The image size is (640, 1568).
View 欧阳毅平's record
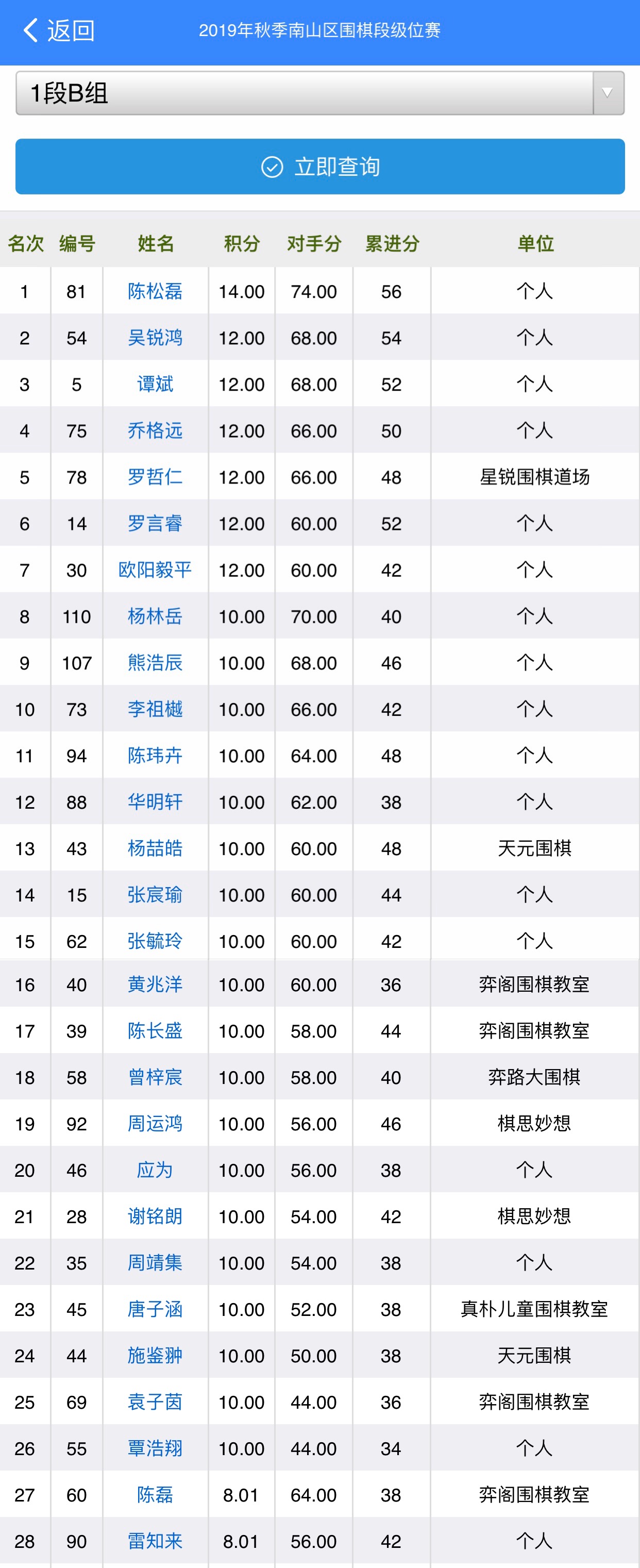tap(155, 571)
